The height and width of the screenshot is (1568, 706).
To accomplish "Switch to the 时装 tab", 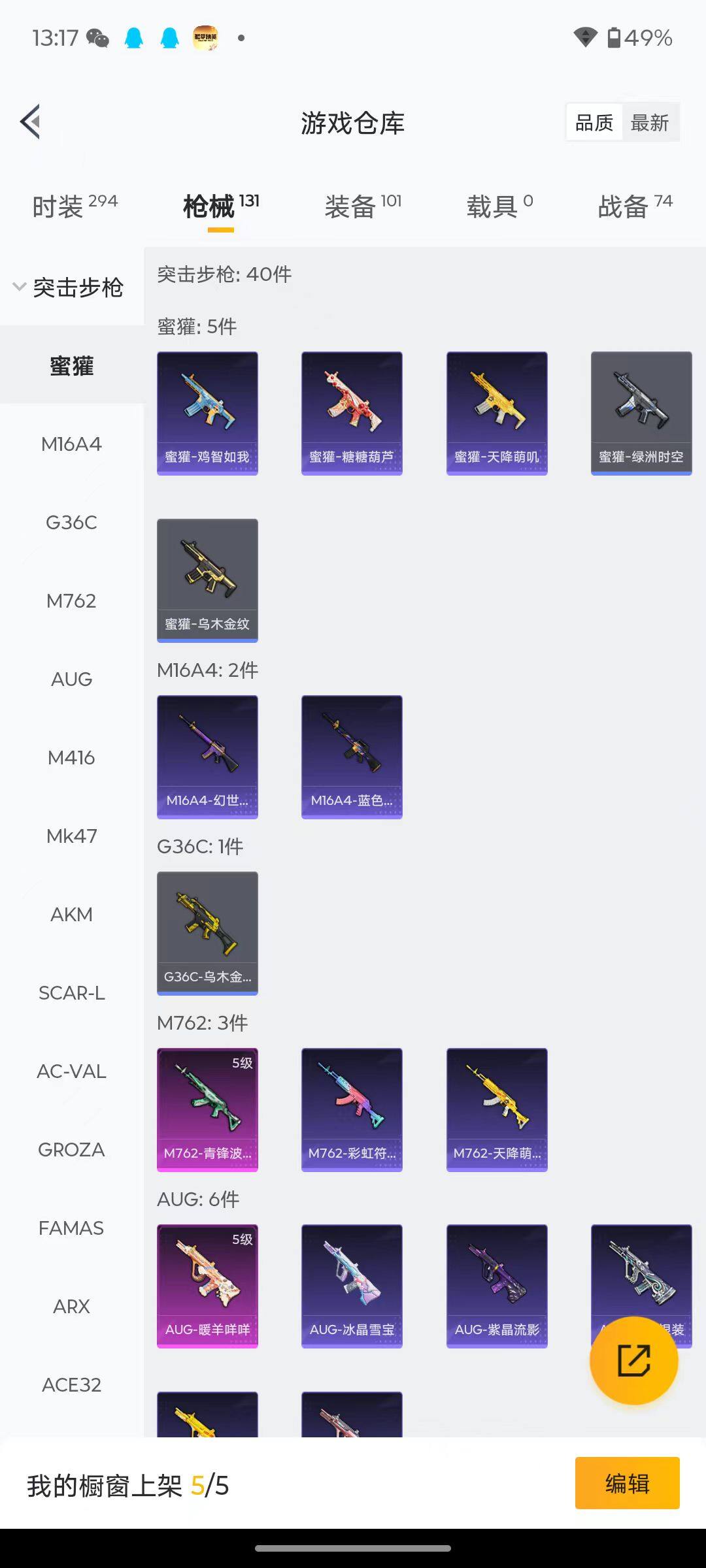I will pos(75,206).
